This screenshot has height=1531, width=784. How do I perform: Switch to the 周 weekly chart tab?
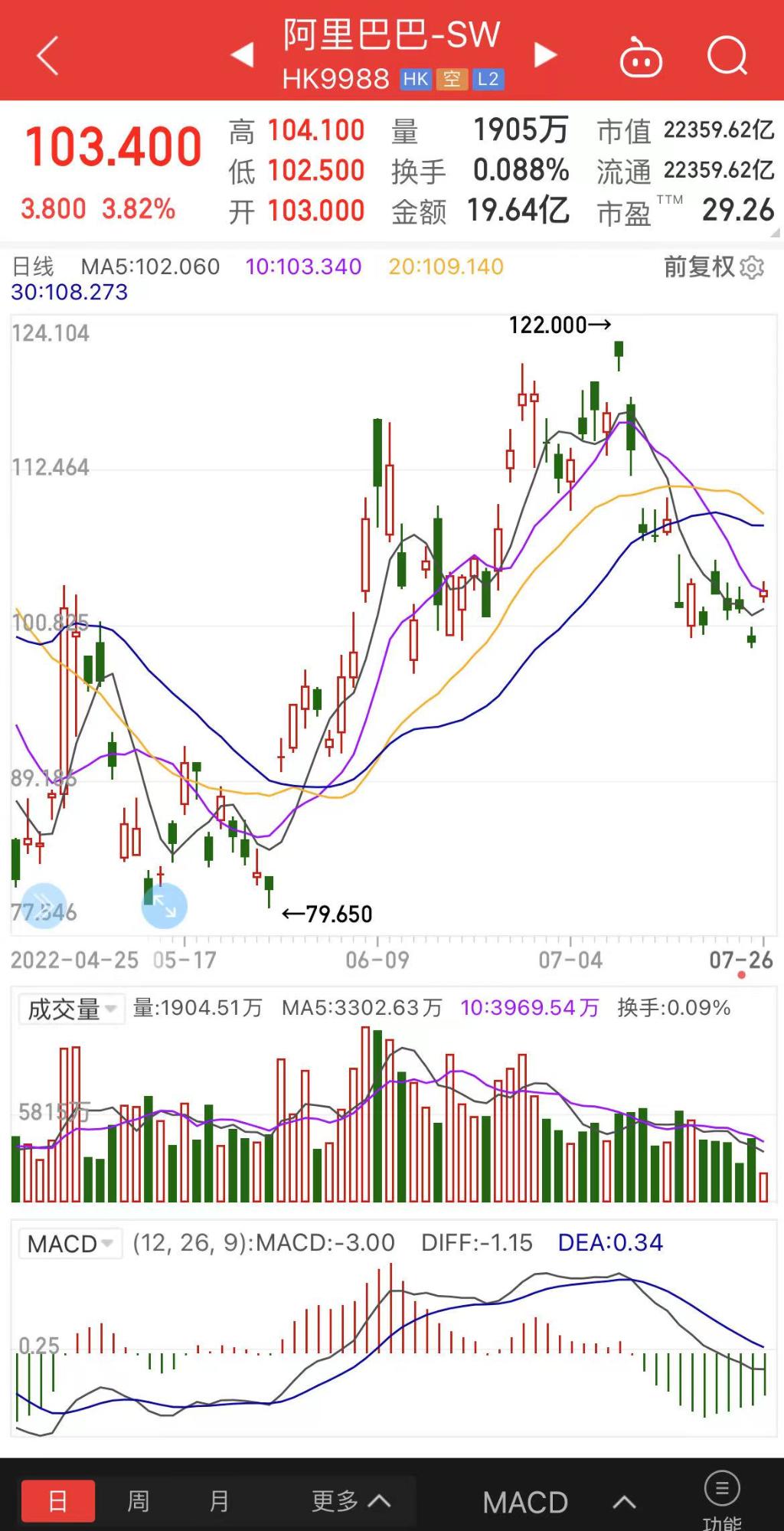pos(138,1500)
